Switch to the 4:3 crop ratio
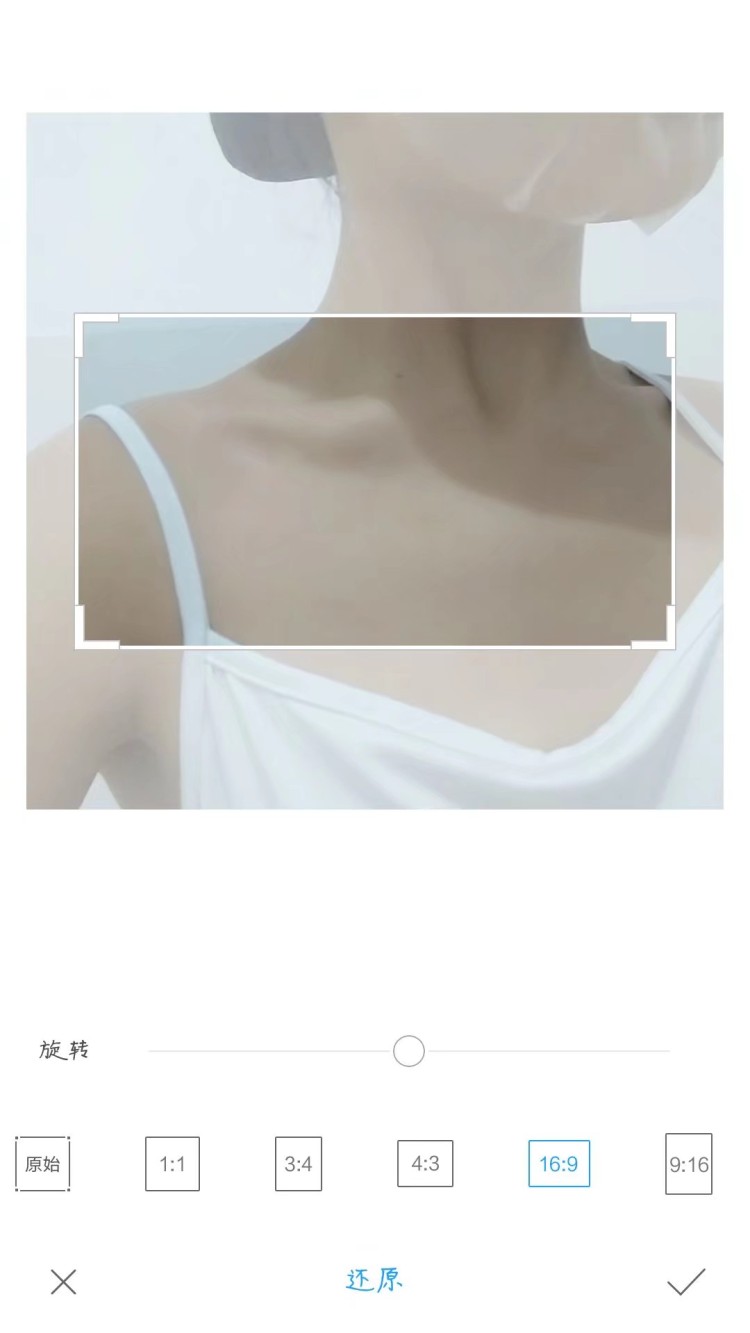 pos(425,1164)
